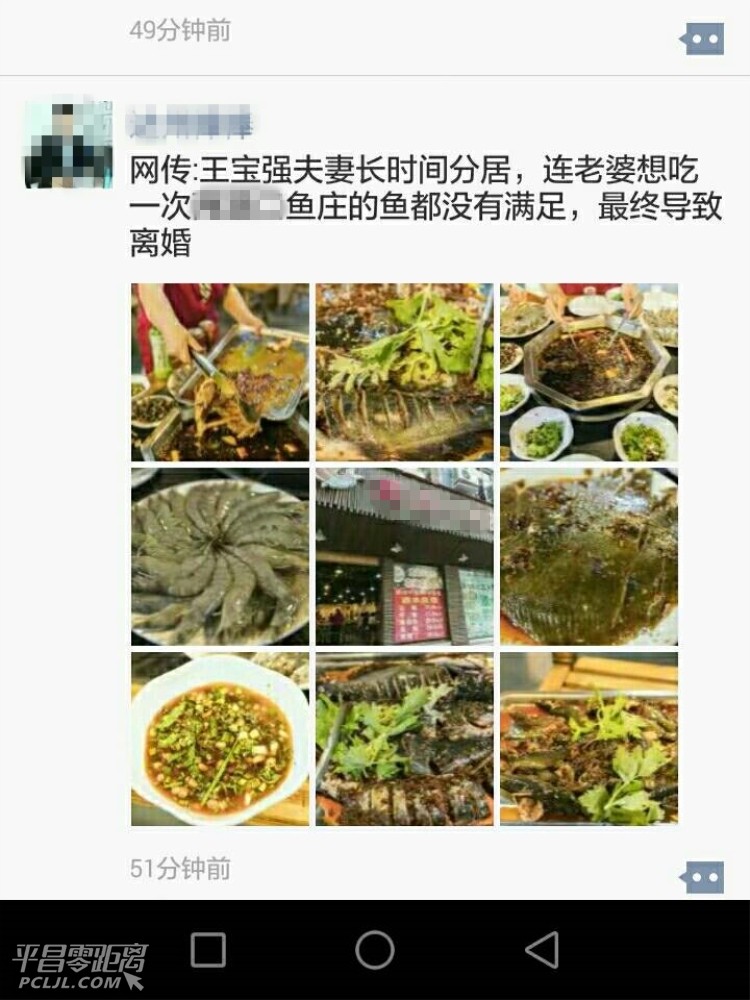Open bottom-row middle photo of fish with celery
This screenshot has width=750, height=1000.
pyautogui.click(x=404, y=739)
